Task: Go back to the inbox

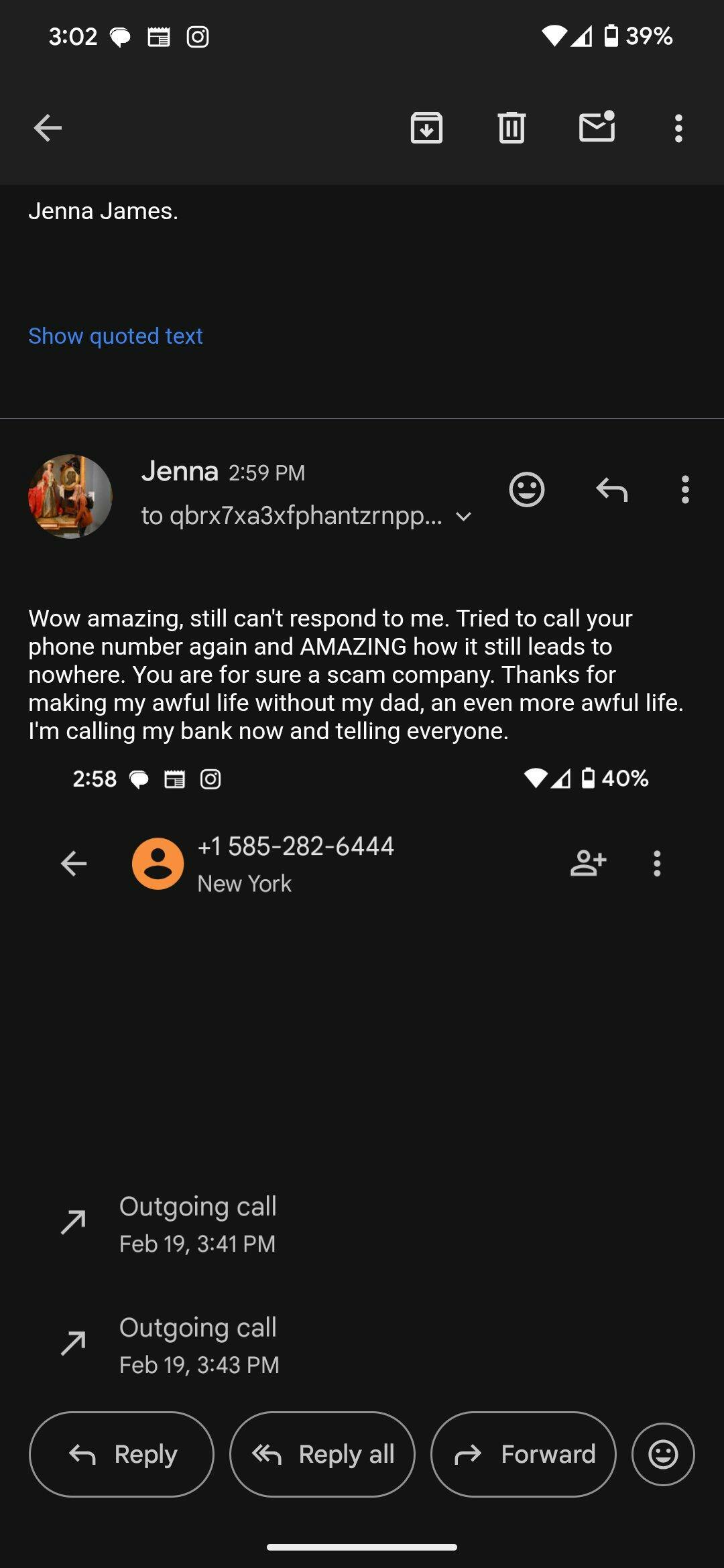Action: [48, 128]
